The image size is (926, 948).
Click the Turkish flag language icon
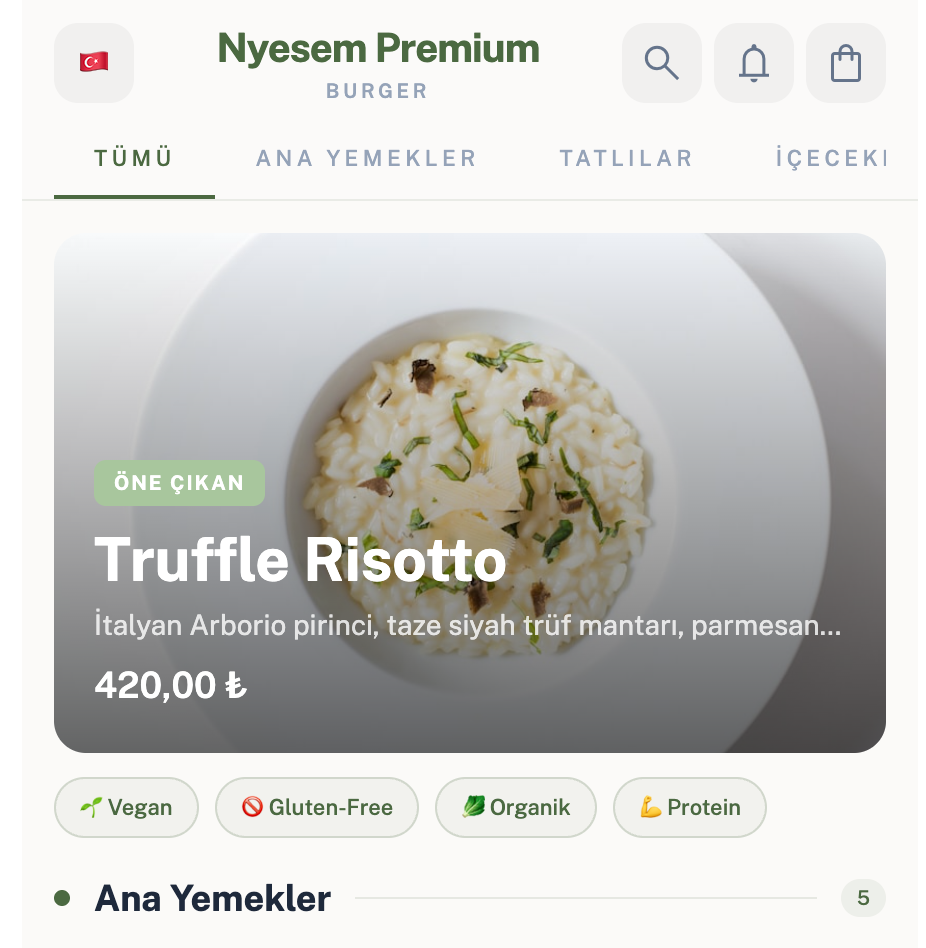coord(93,62)
